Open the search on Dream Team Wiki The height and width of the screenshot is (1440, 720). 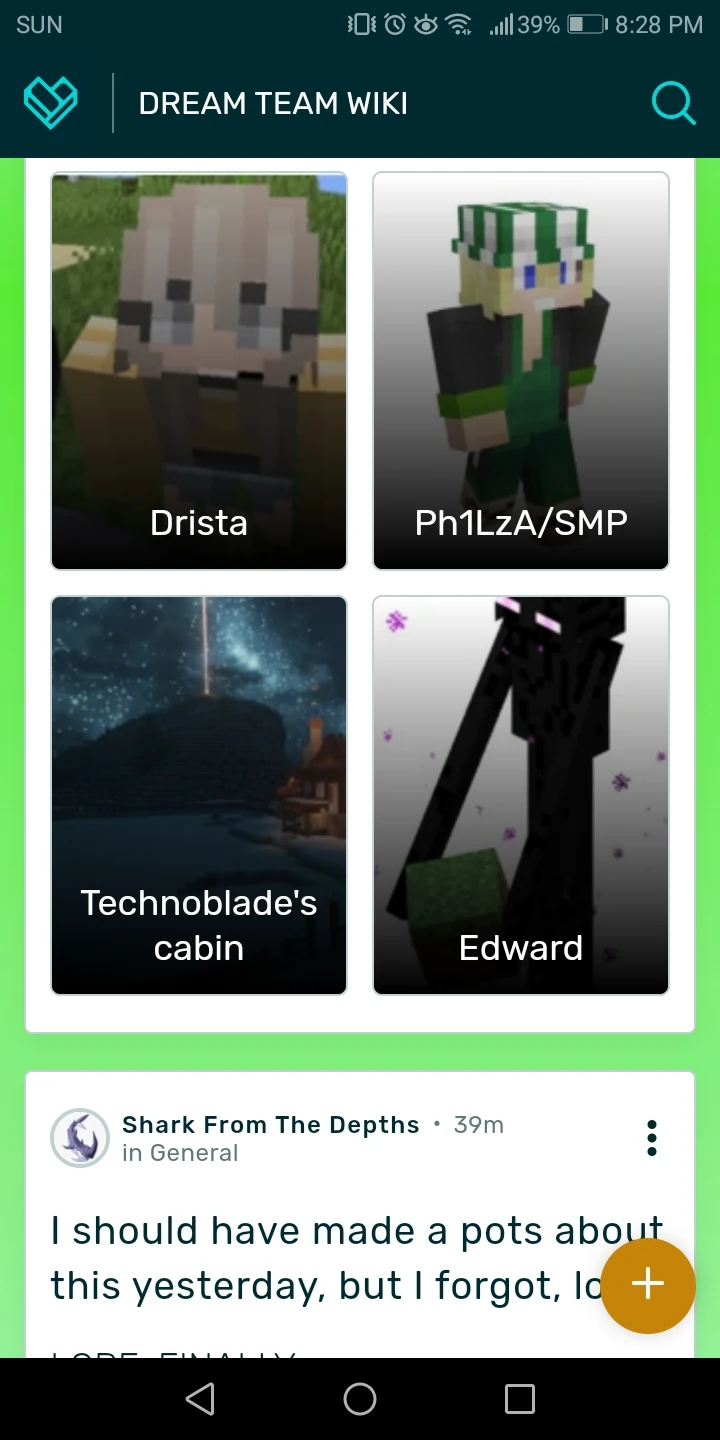click(x=673, y=102)
